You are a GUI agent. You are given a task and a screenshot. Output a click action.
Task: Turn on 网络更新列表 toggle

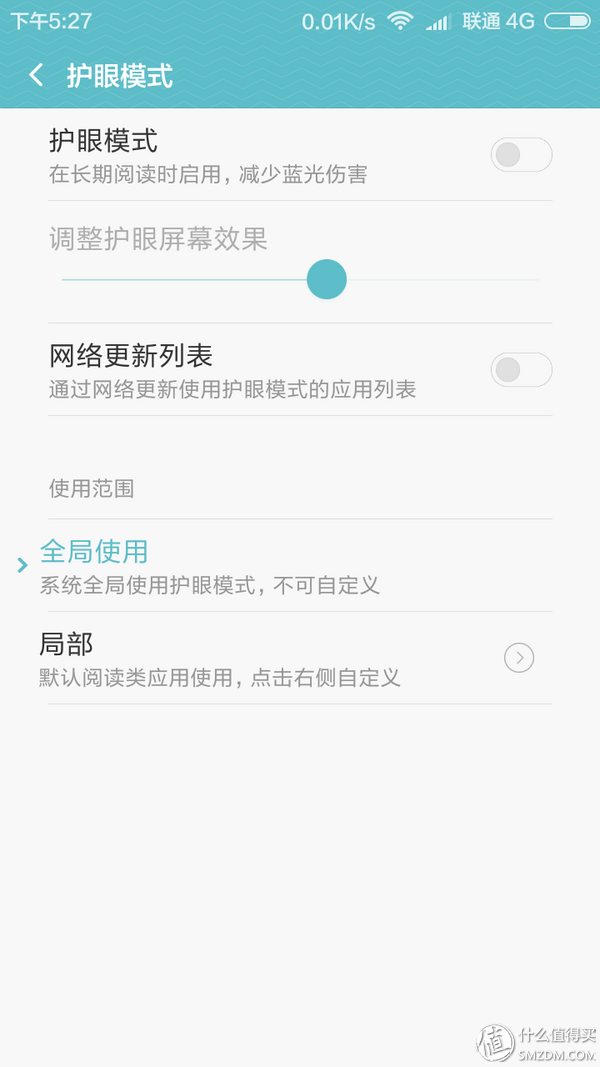(520, 370)
